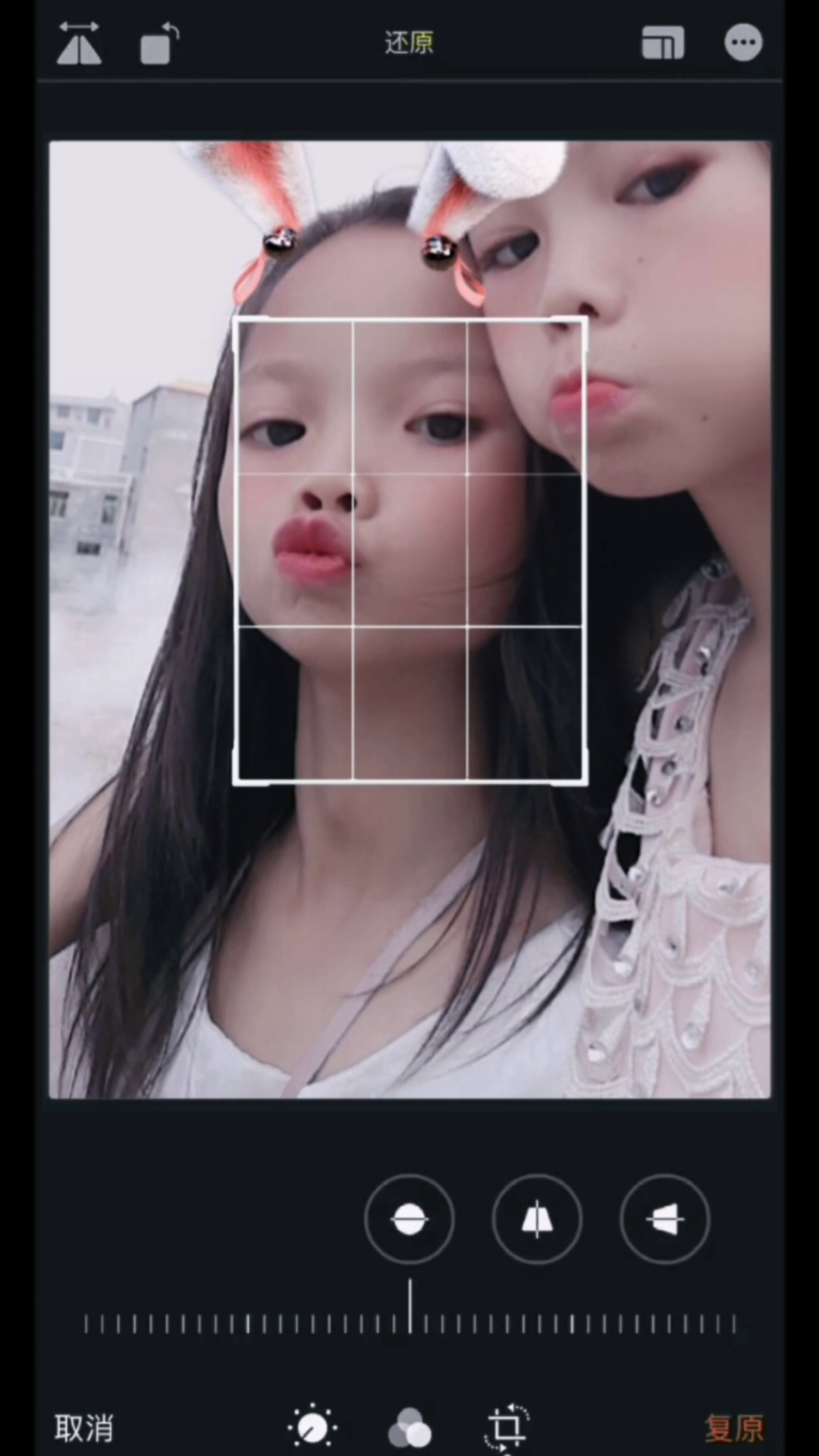Image resolution: width=819 pixels, height=1456 pixels.
Task: Revert the photo with 复原
Action: click(x=733, y=1429)
